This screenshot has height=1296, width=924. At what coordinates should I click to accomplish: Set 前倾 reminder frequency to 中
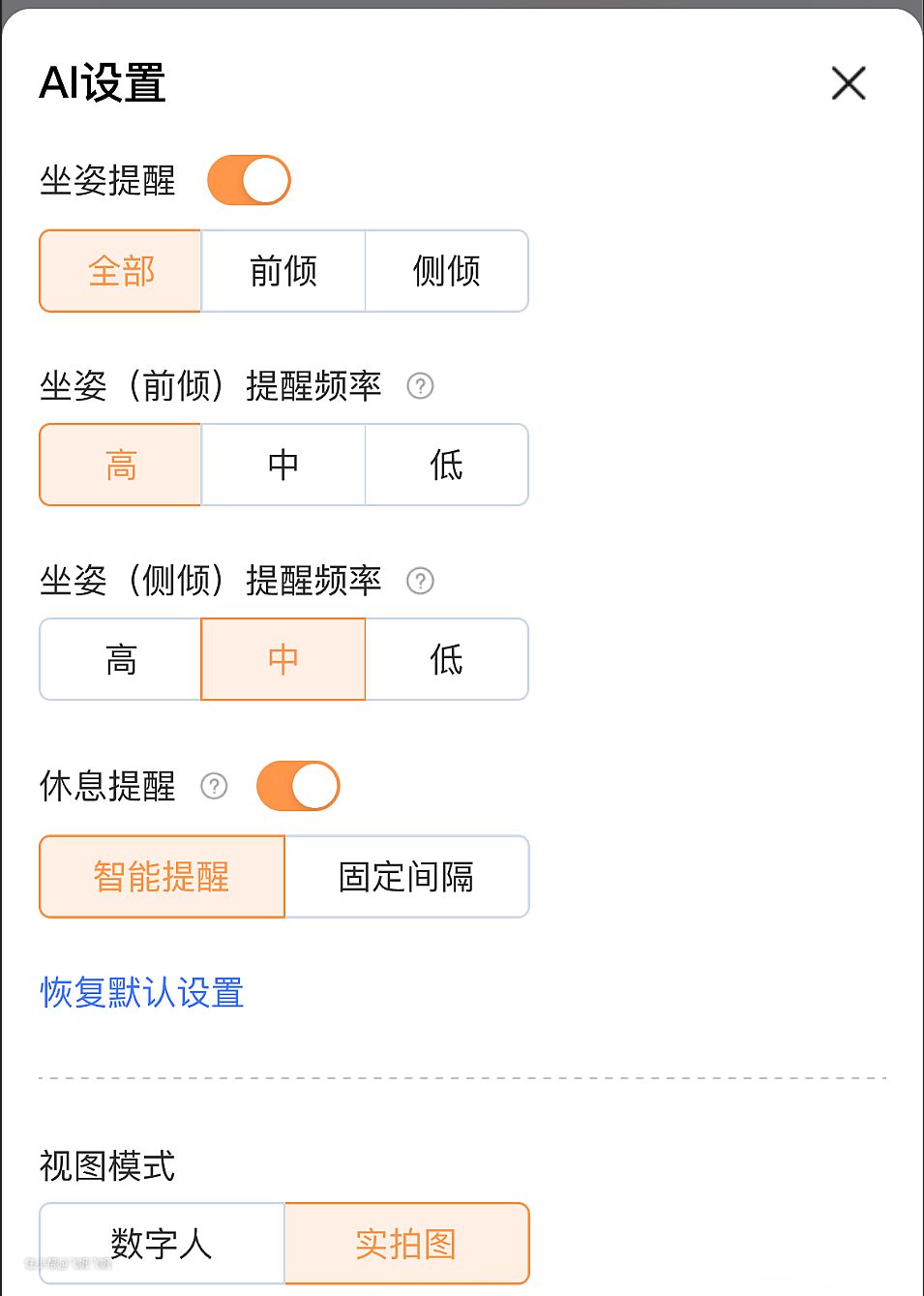click(283, 465)
